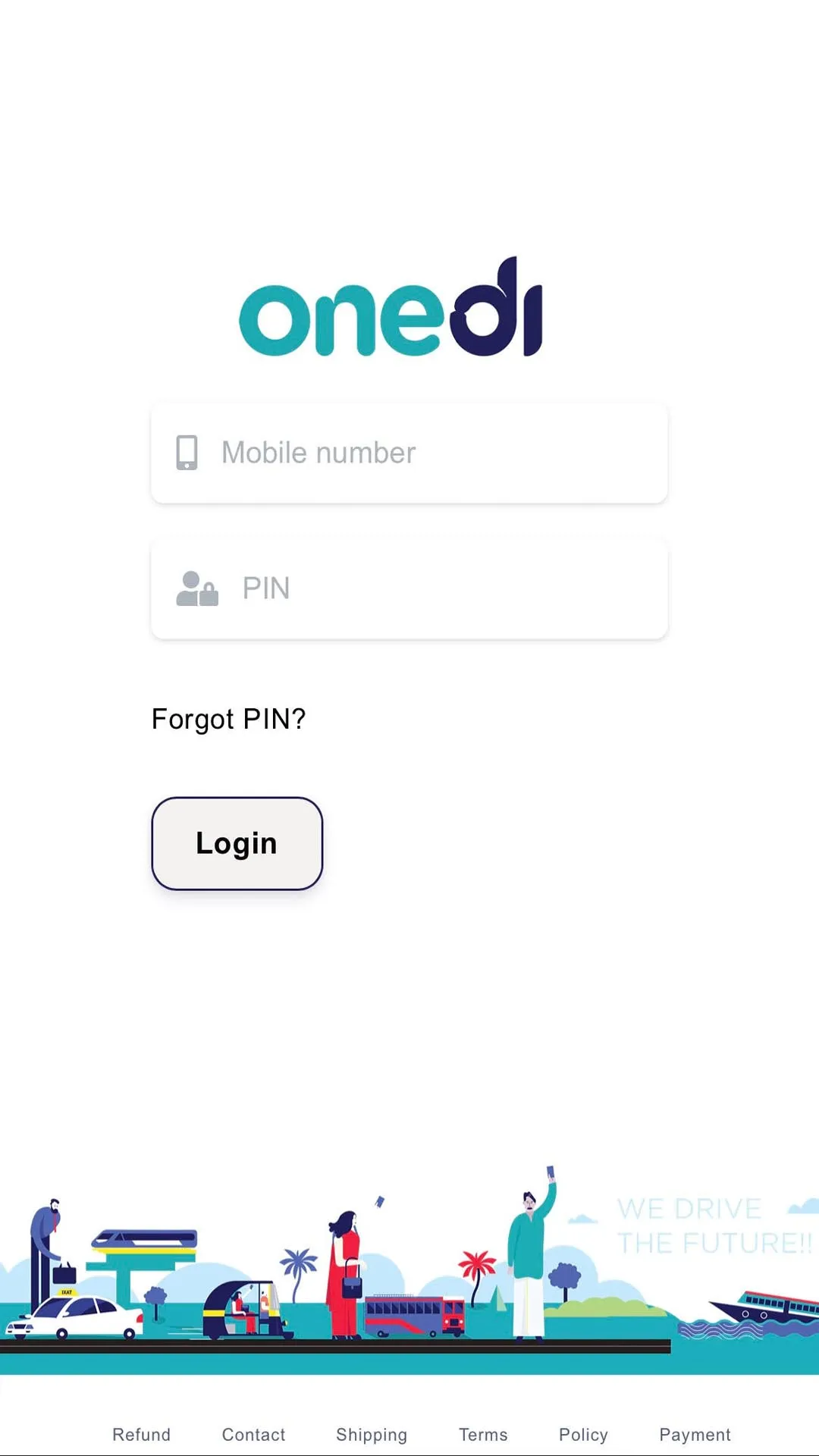
Task: Open the Forgot PIN? link
Action: [228, 719]
